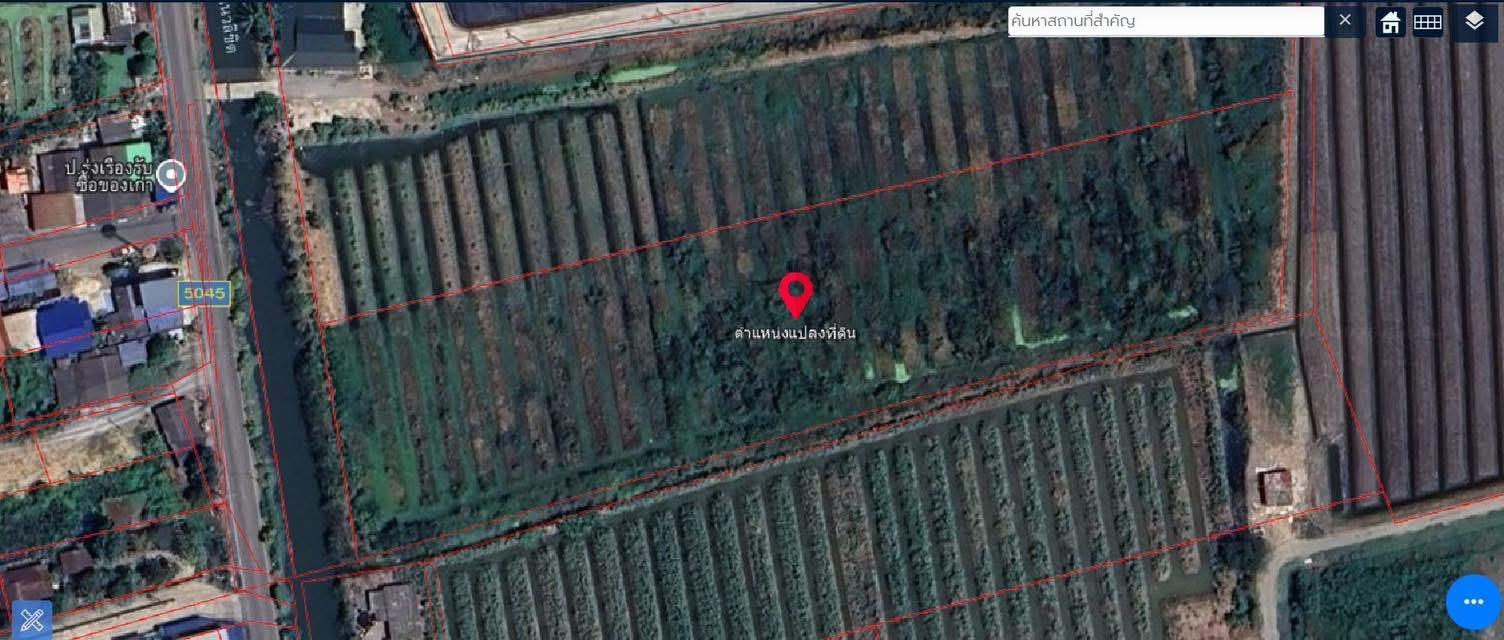Tap the red land parcel location pin

click(x=795, y=294)
